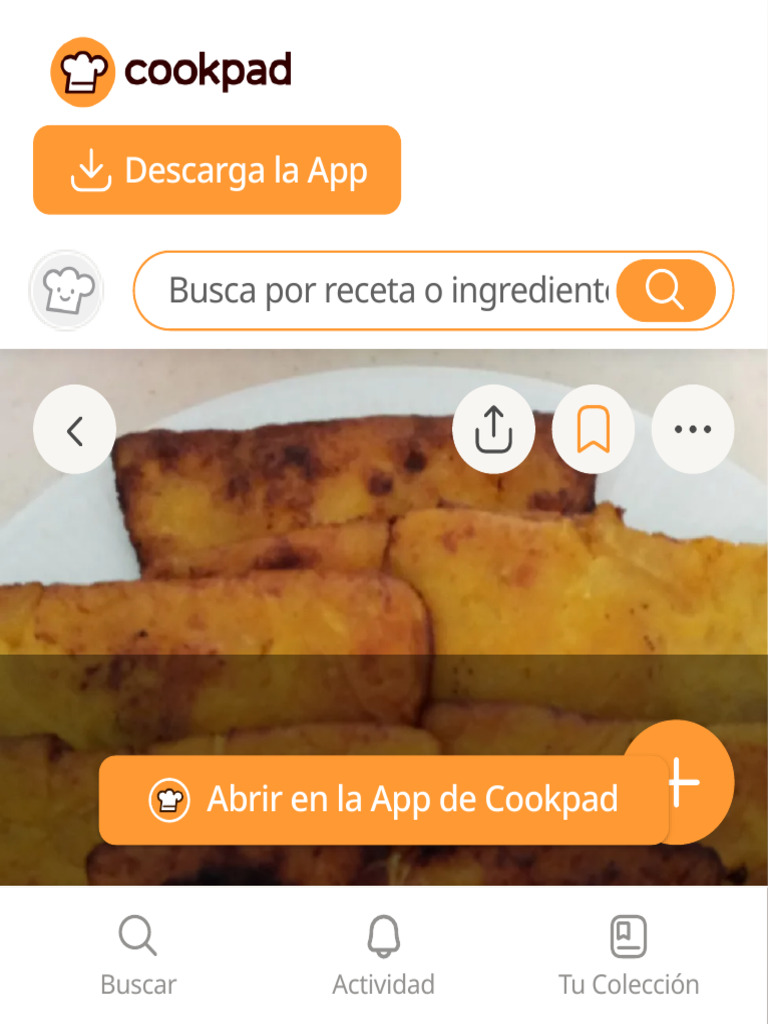Open the chef hat profile avatar
768x1024 pixels.
(x=66, y=290)
